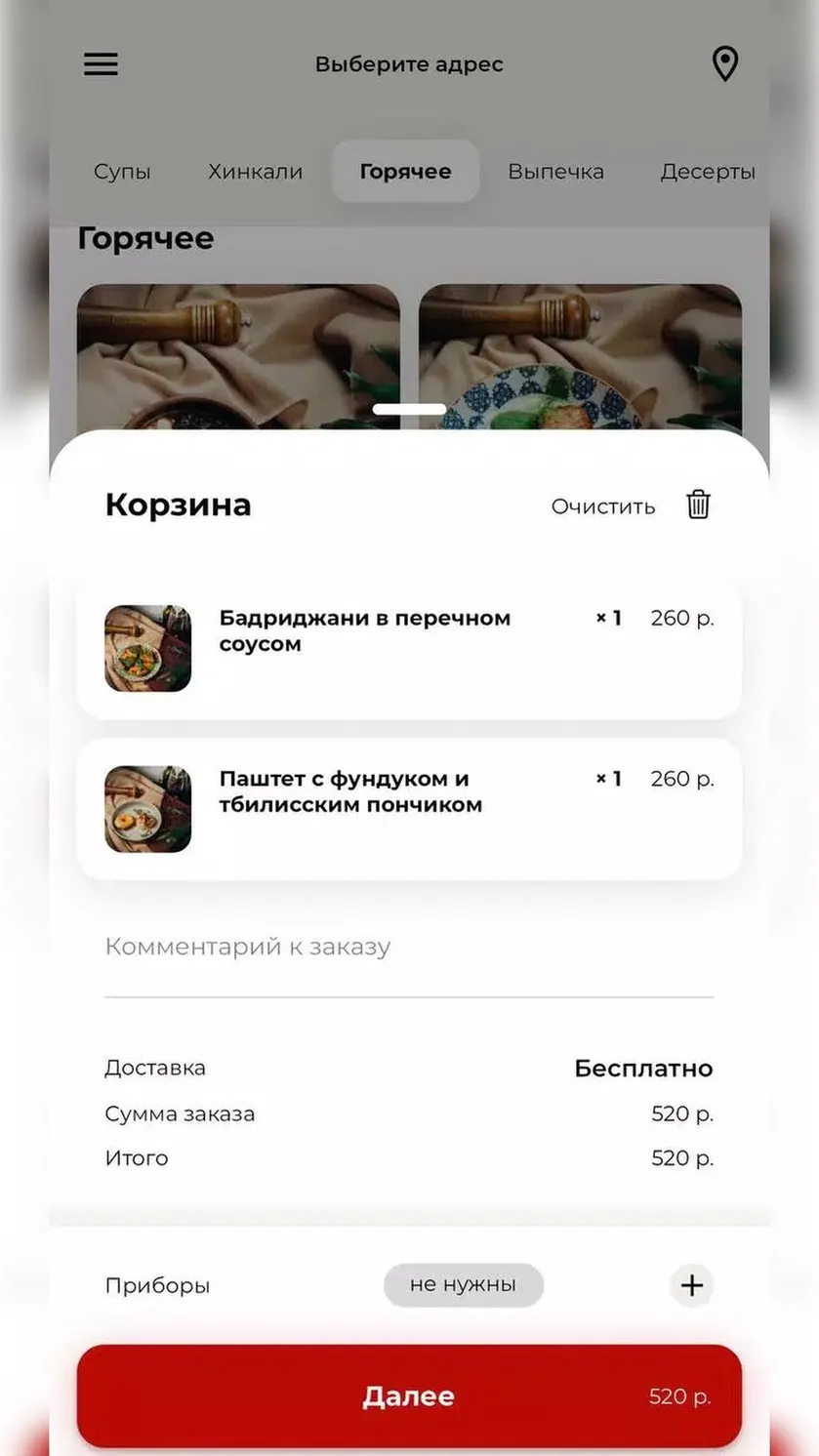Continue with the Далее button
This screenshot has width=819, height=1456.
[409, 1396]
